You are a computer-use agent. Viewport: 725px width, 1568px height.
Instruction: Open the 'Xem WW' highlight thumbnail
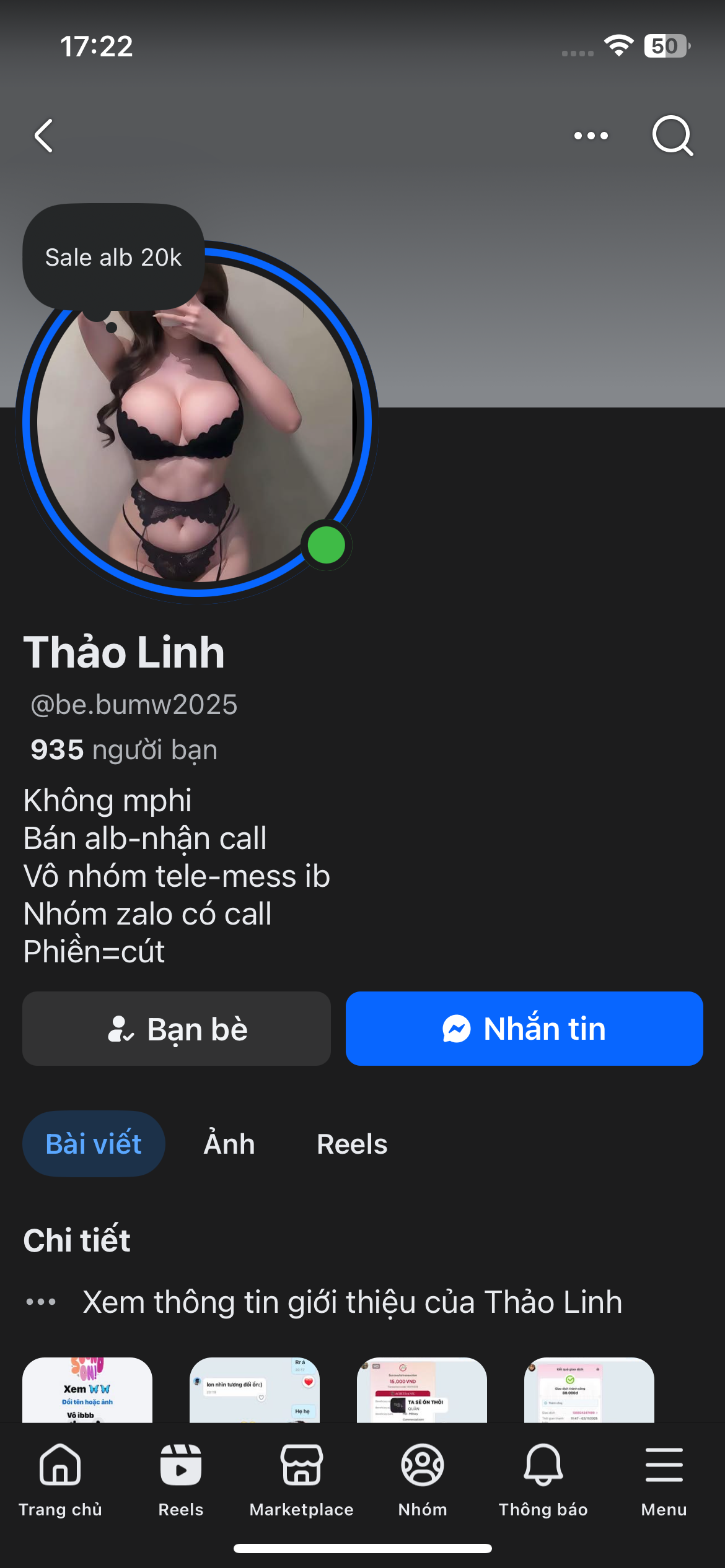87,1391
